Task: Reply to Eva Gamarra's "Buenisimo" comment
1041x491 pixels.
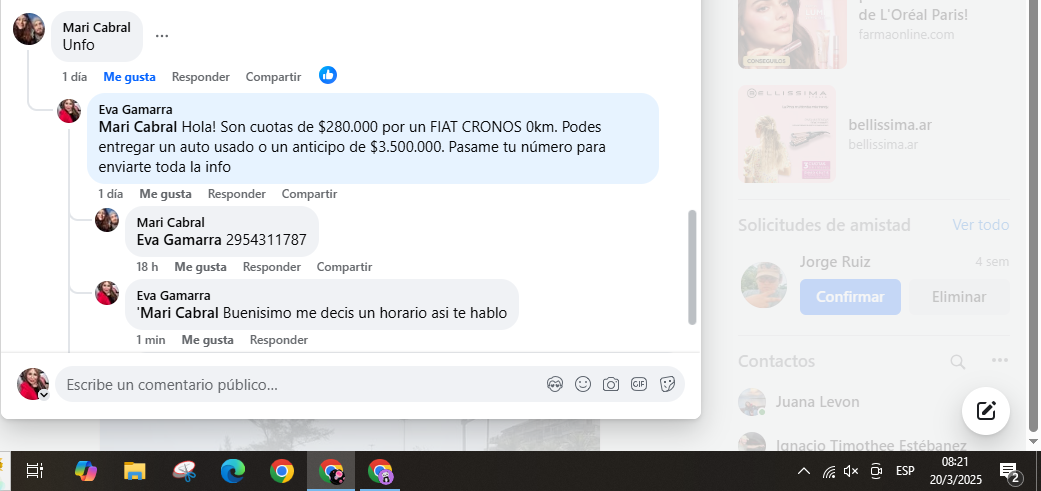Action: (x=278, y=340)
